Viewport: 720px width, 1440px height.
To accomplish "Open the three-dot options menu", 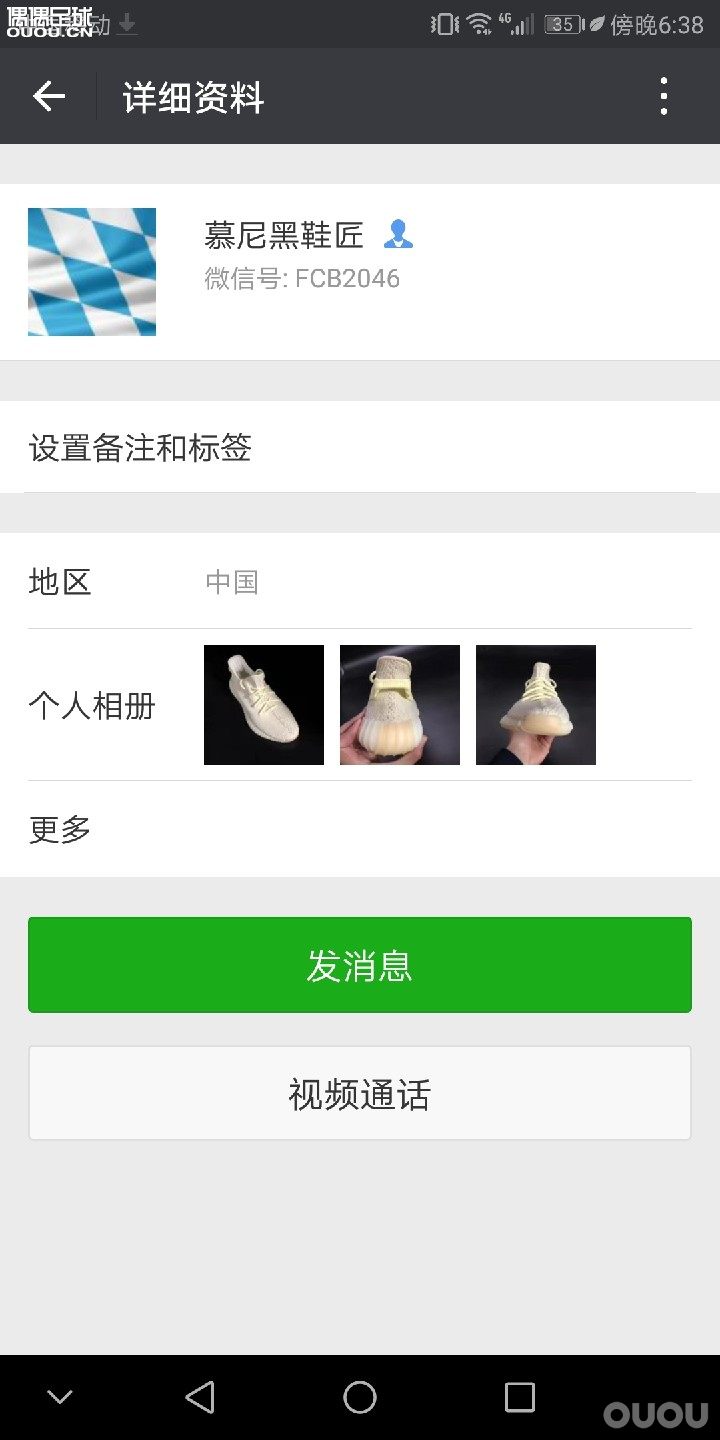I will pyautogui.click(x=663, y=96).
